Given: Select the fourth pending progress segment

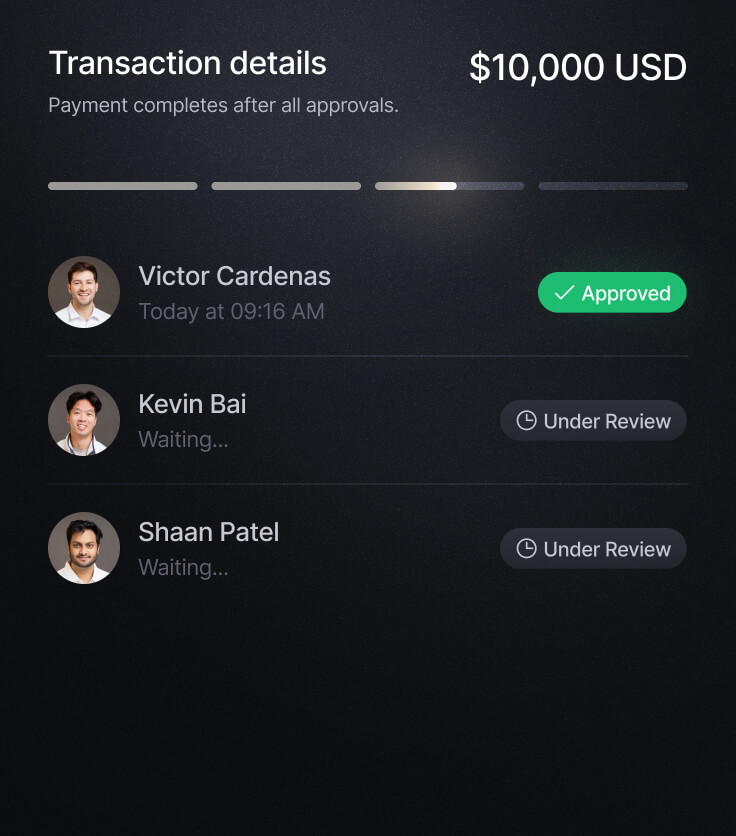Looking at the screenshot, I should pos(613,186).
